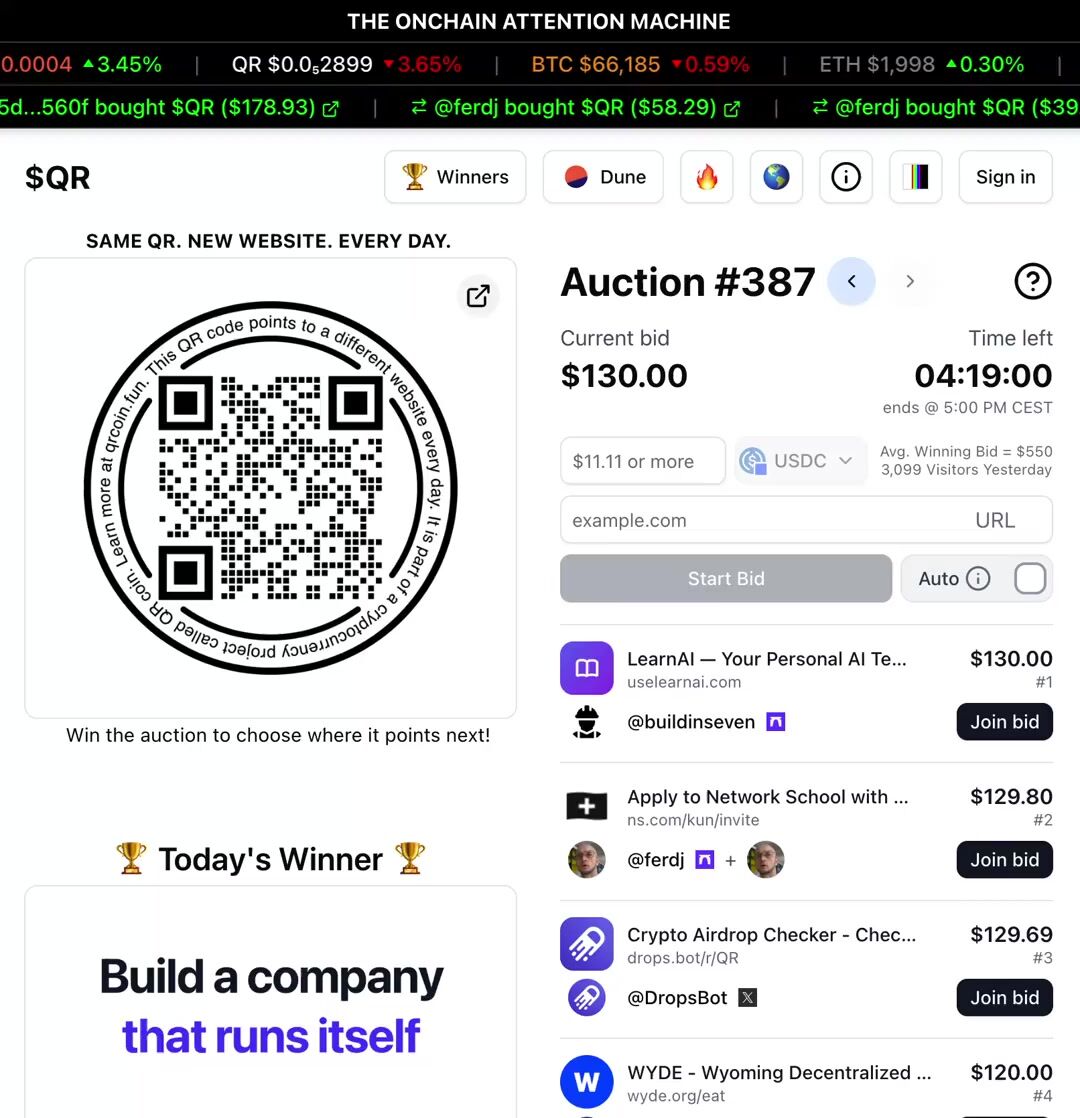This screenshot has width=1080, height=1118.
Task: Tap the color bars theme button
Action: 915,177
